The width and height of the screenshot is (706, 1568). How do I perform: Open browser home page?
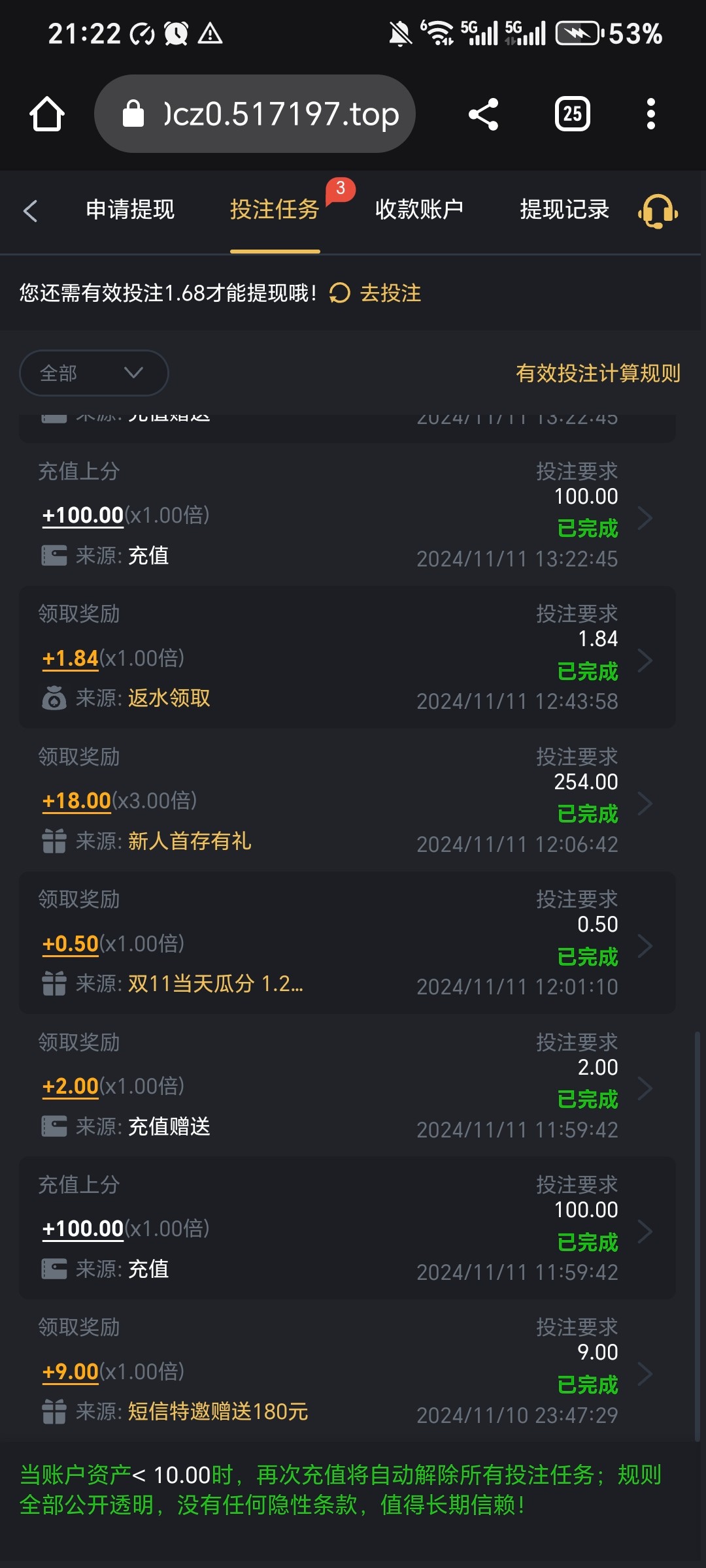[47, 114]
